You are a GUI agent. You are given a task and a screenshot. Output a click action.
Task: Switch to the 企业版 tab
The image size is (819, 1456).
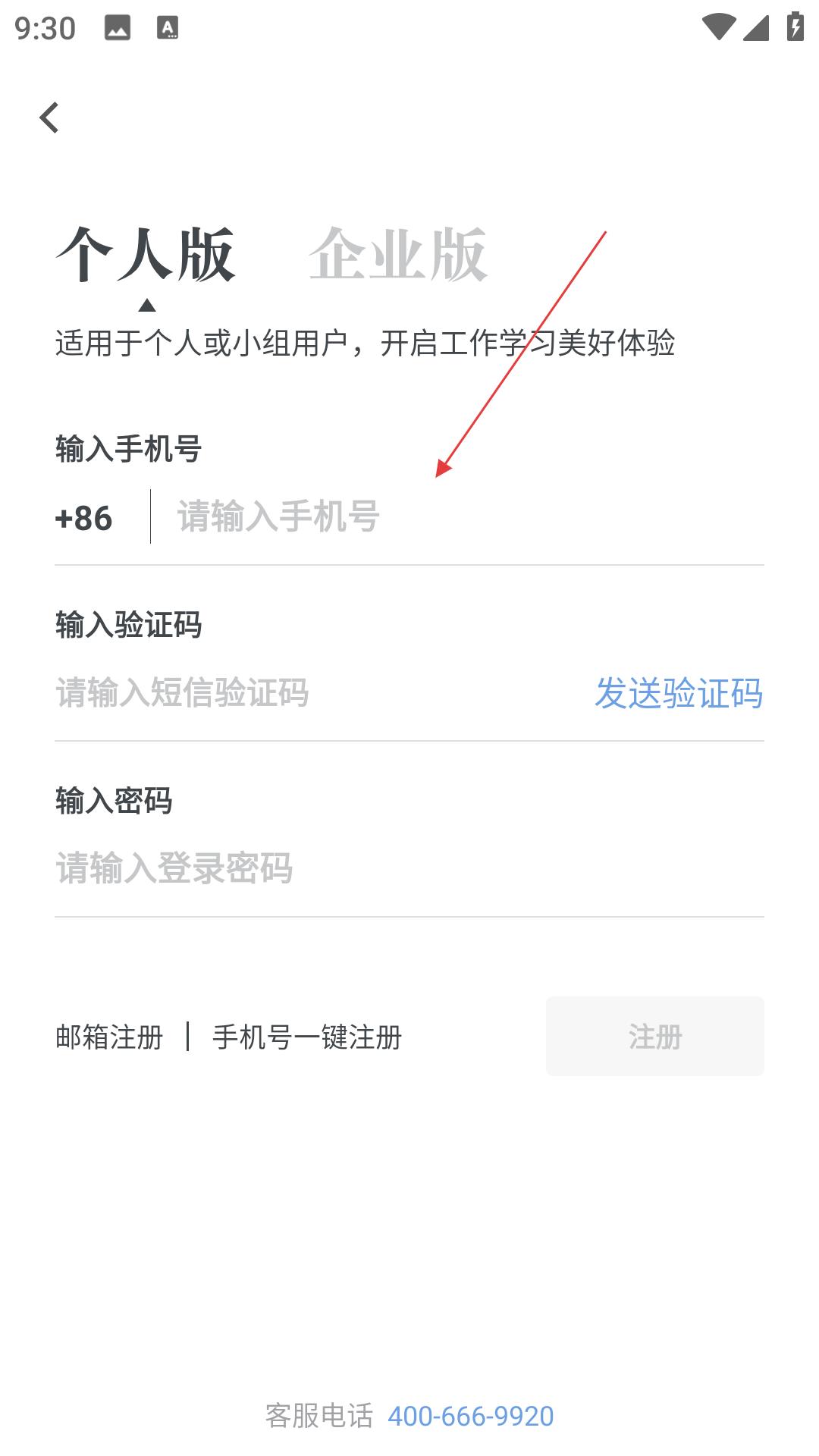pos(397,255)
